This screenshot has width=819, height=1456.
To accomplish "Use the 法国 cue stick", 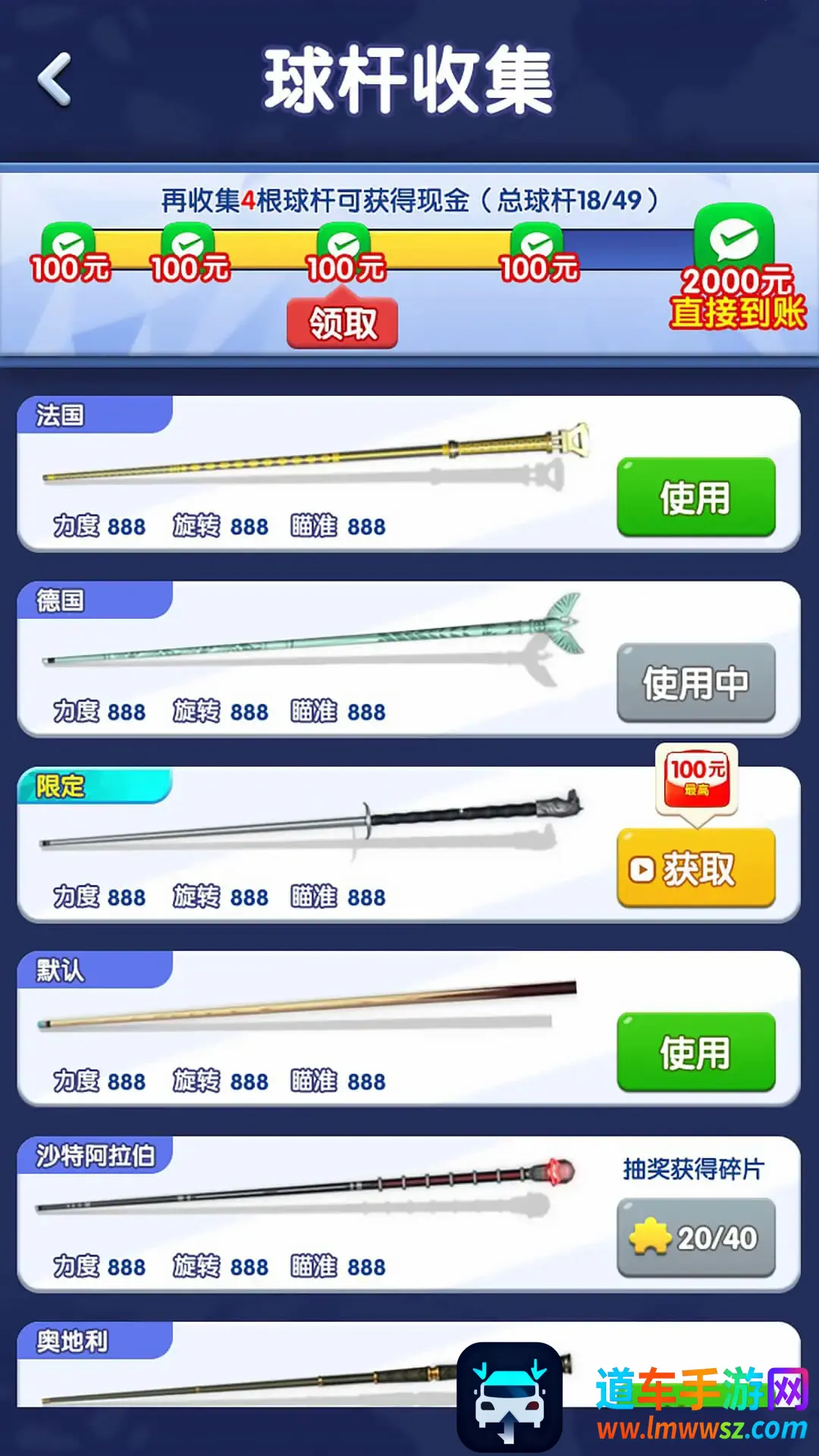I will (695, 497).
